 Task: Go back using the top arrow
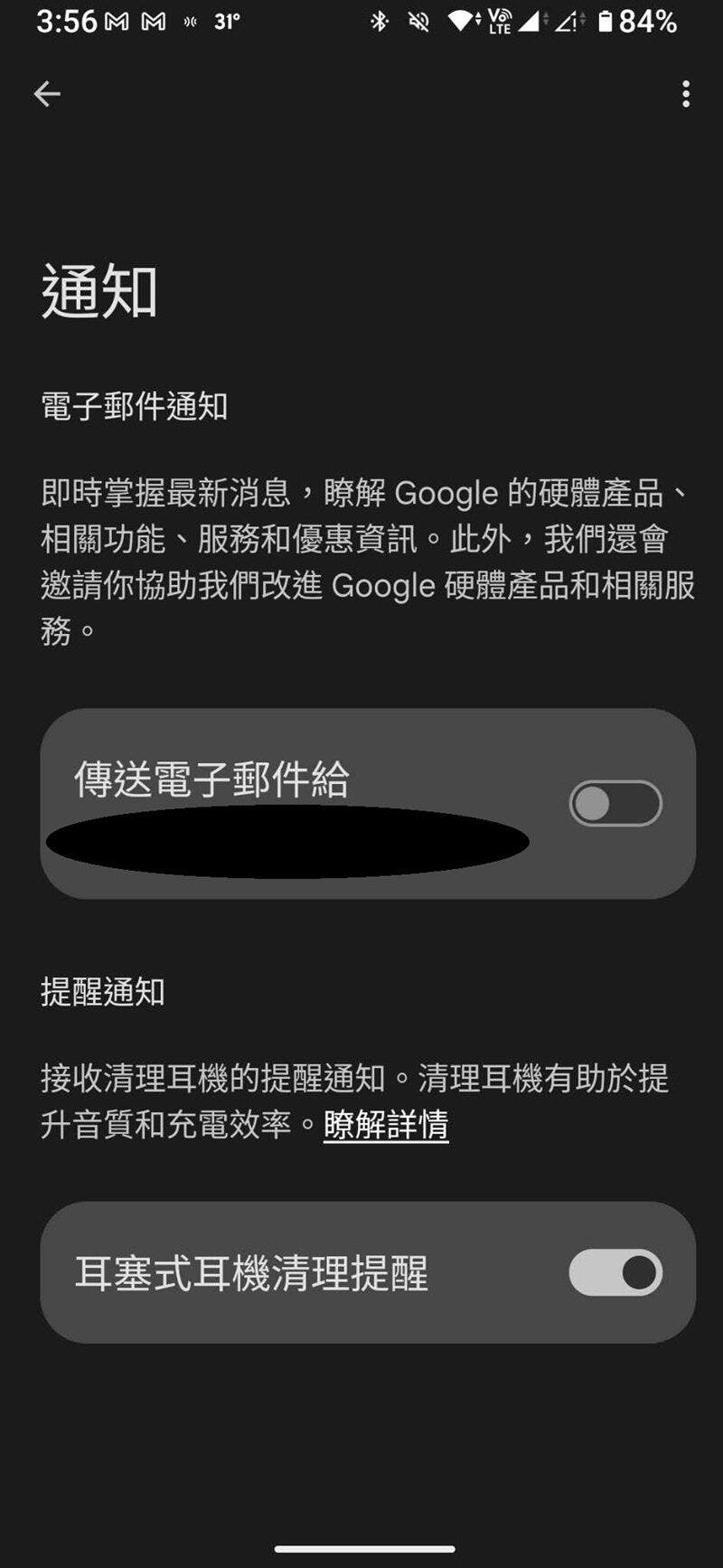point(47,94)
